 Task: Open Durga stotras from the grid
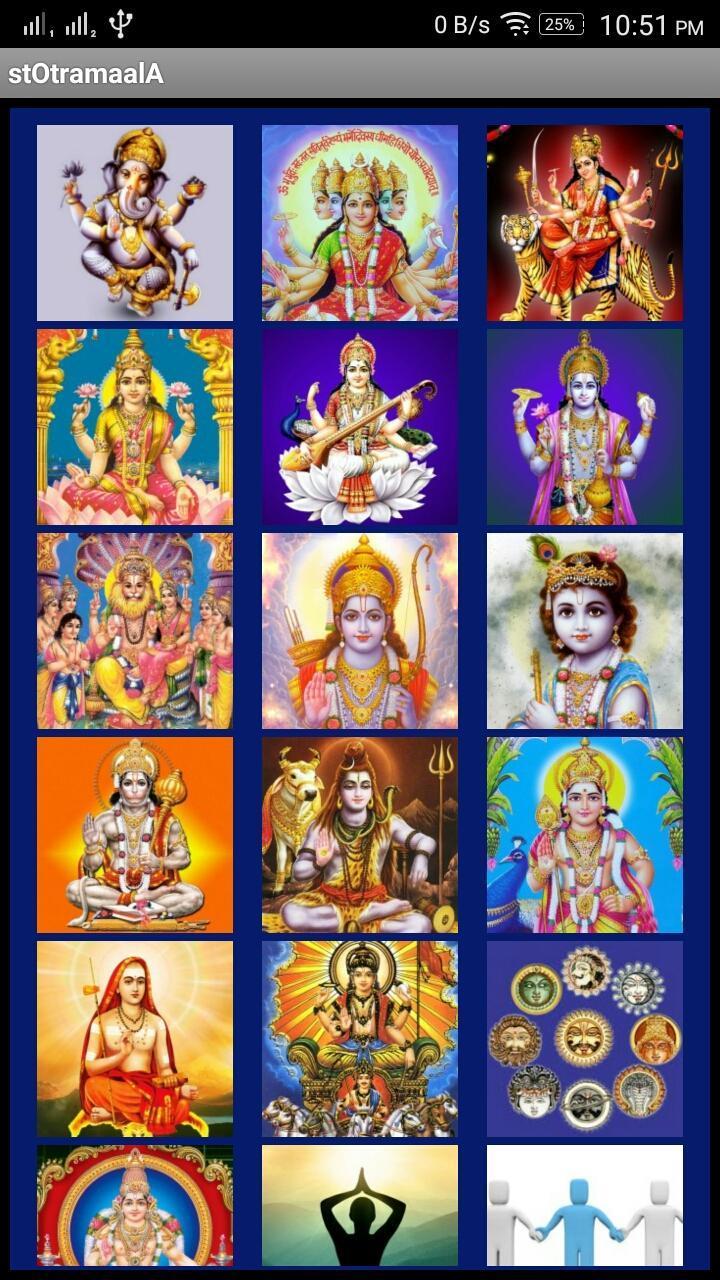click(584, 221)
